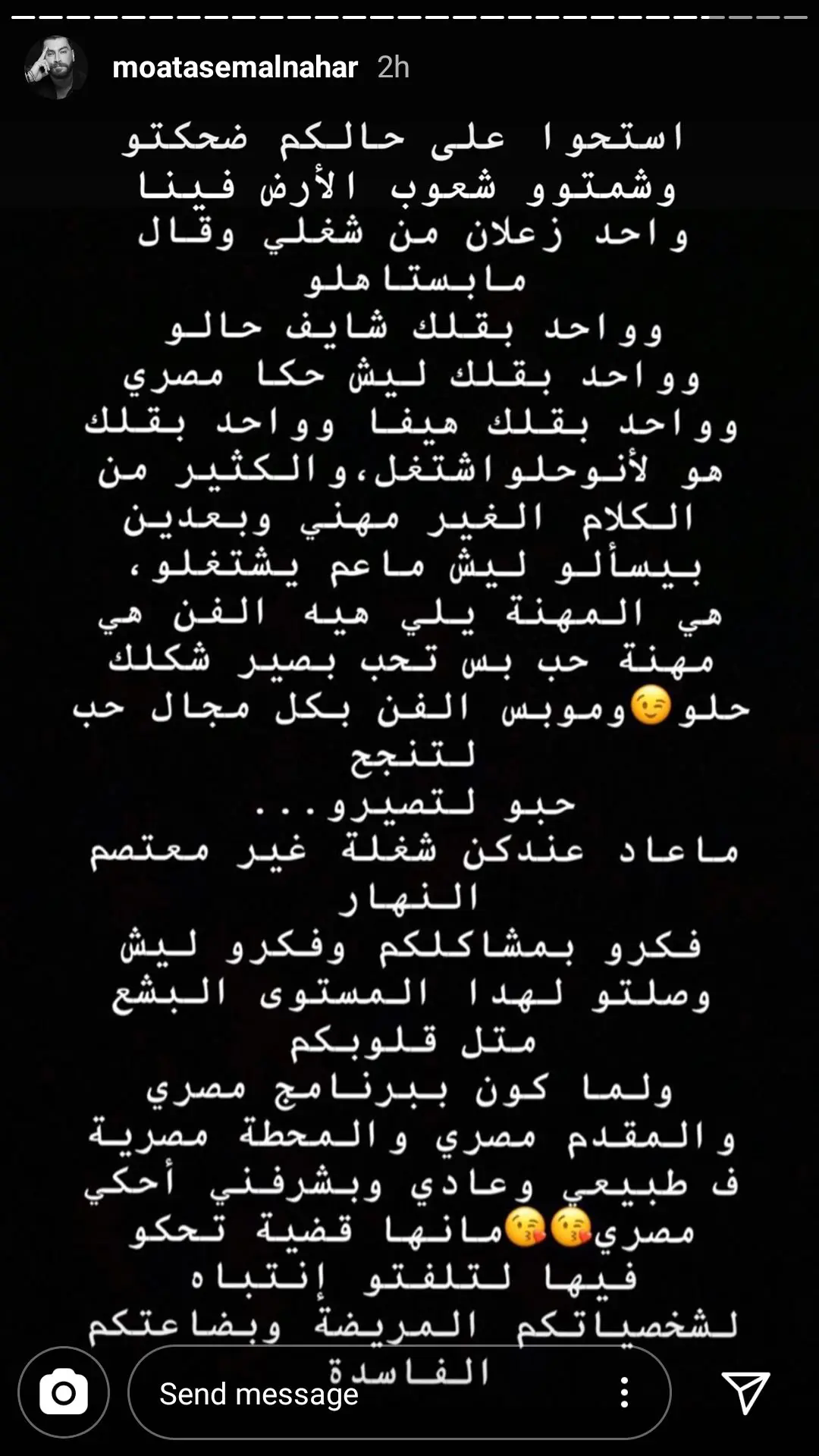
Task: Open moatasemalnahar's profile picture
Action: 55,67
